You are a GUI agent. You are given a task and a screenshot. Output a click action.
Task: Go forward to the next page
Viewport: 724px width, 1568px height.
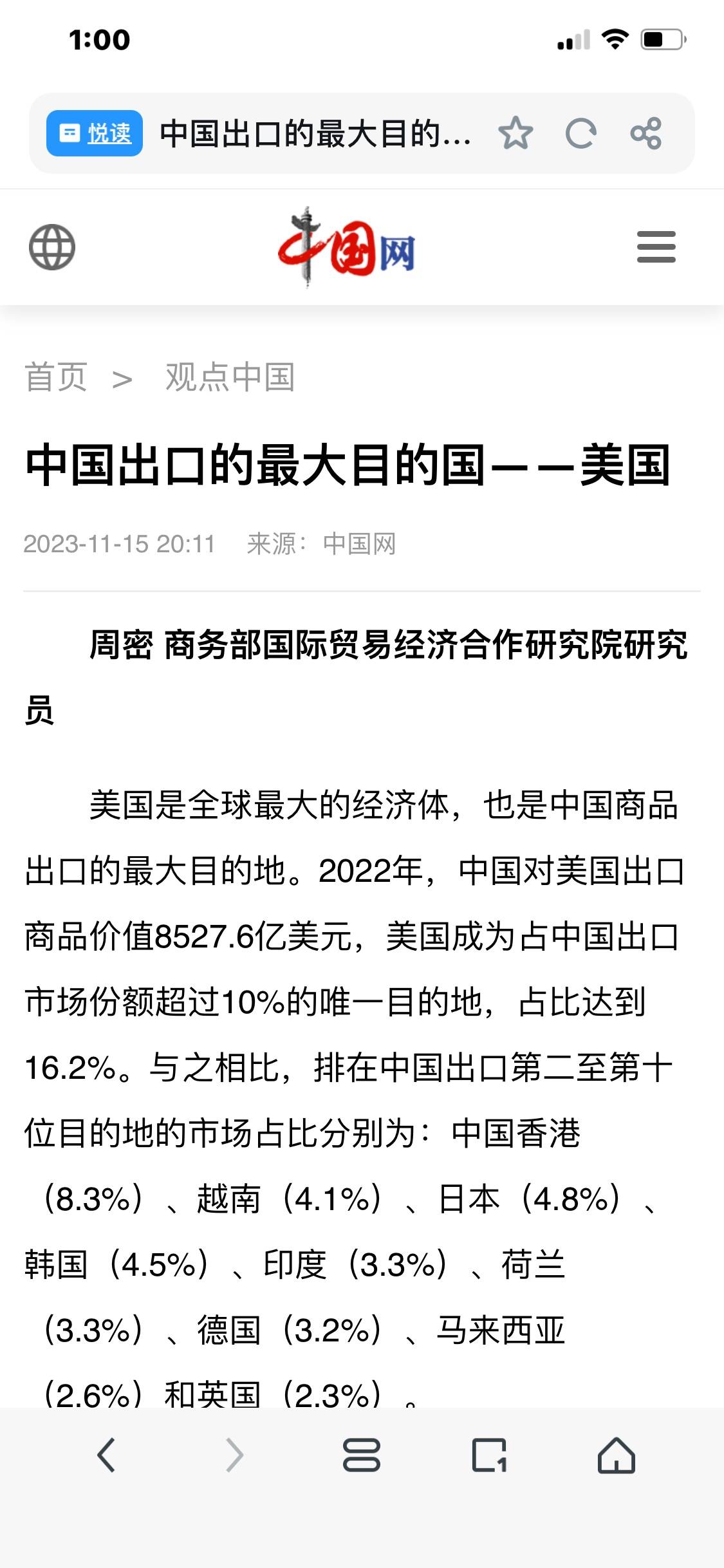[x=234, y=1455]
